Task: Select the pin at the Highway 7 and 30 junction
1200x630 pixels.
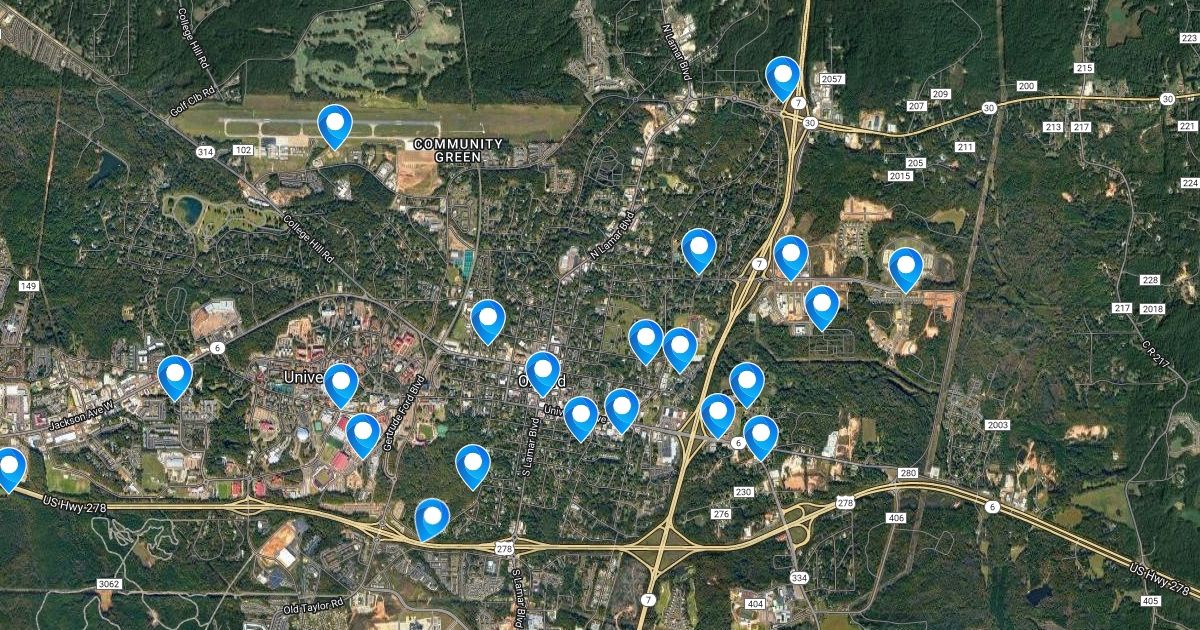Action: (782, 76)
